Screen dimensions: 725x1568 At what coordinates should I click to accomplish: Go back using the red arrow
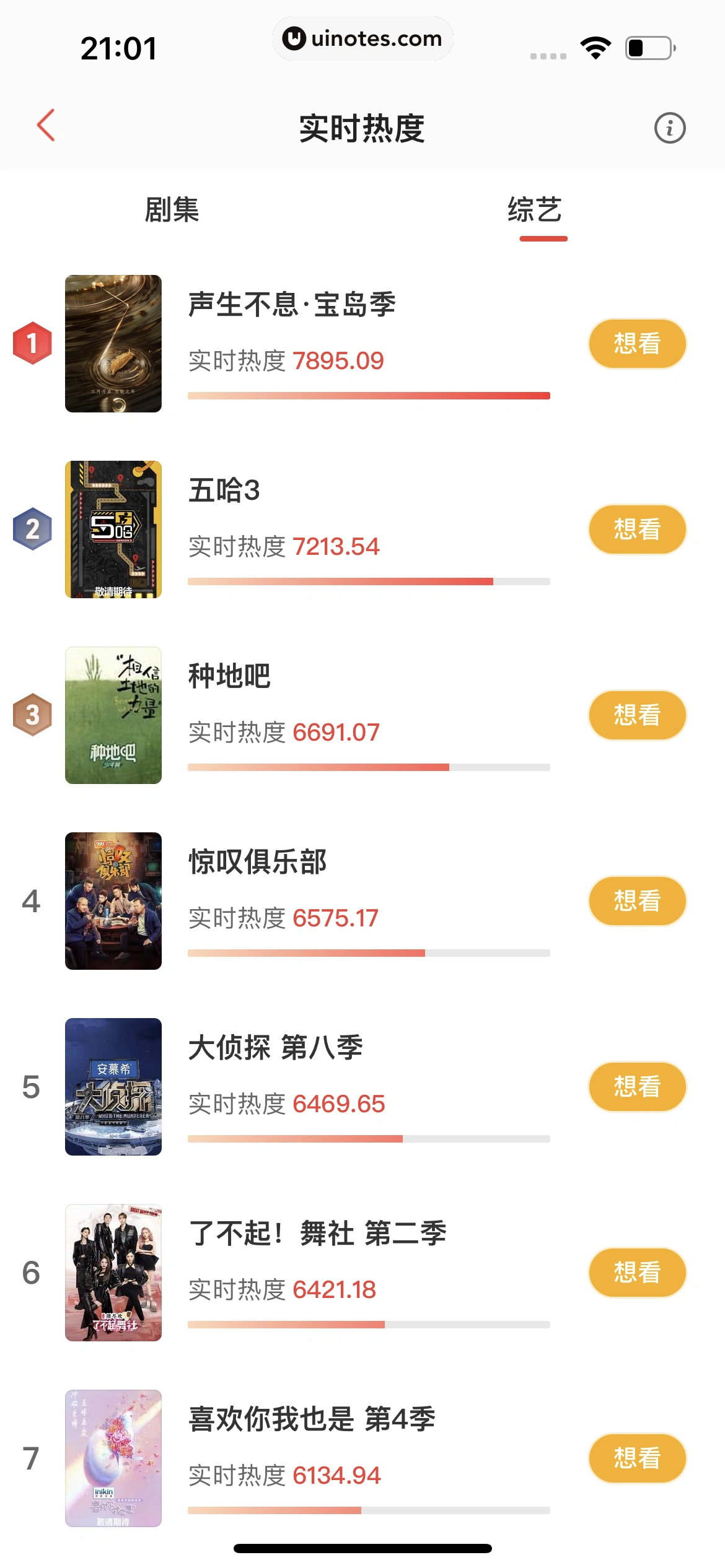coord(46,126)
